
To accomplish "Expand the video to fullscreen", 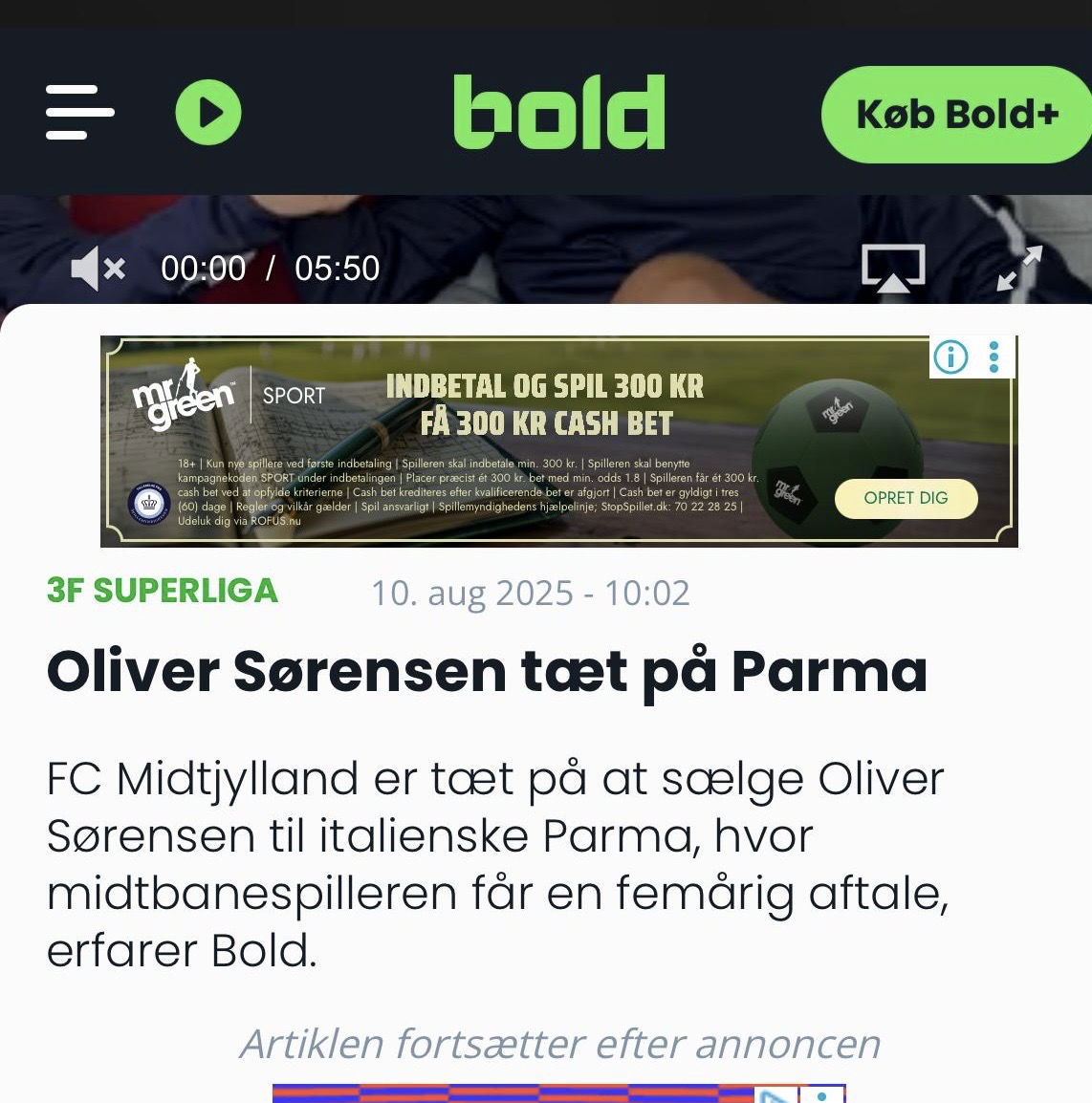I will coord(1019,268).
